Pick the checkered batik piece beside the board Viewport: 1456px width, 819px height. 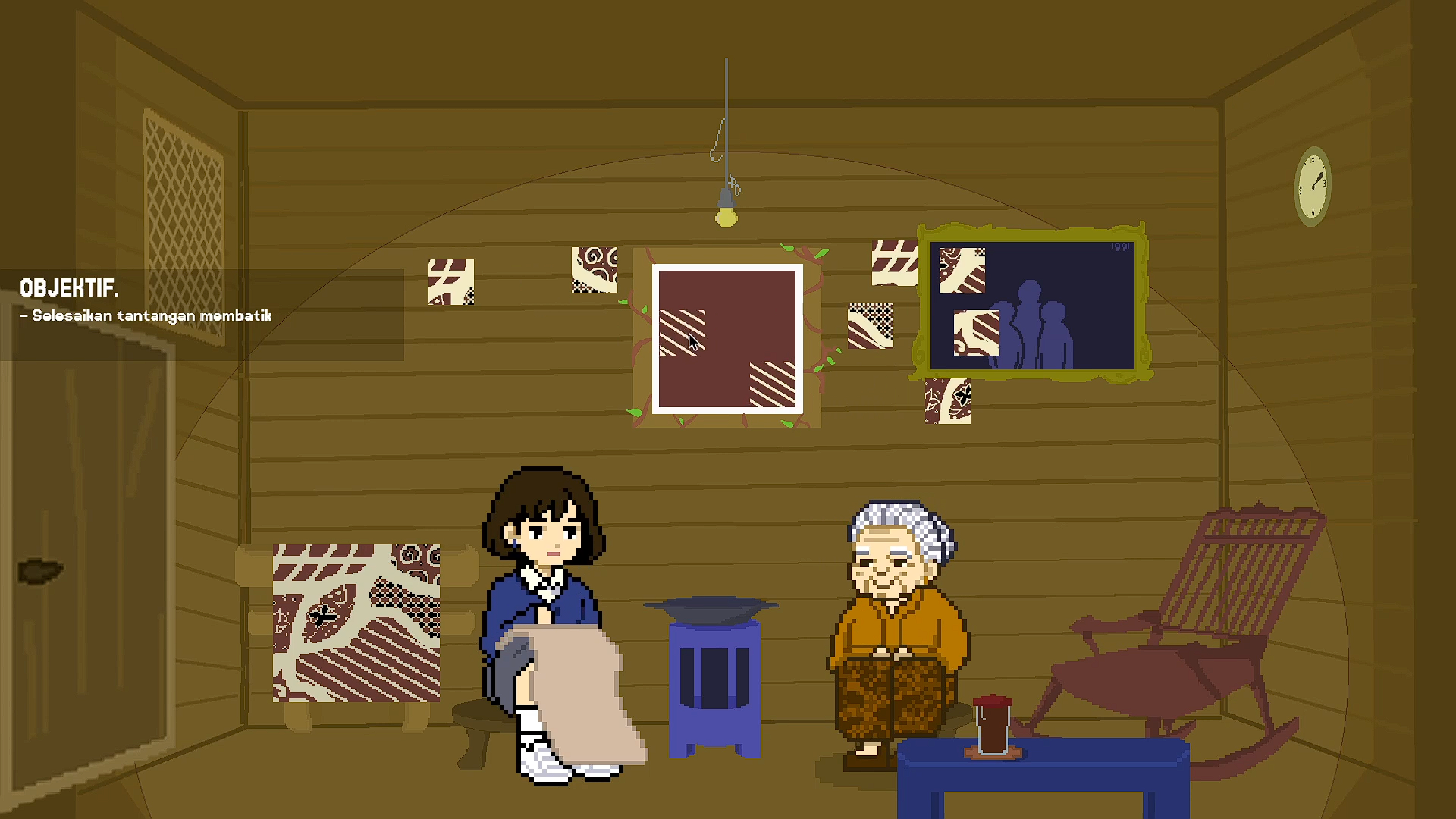[x=870, y=326]
